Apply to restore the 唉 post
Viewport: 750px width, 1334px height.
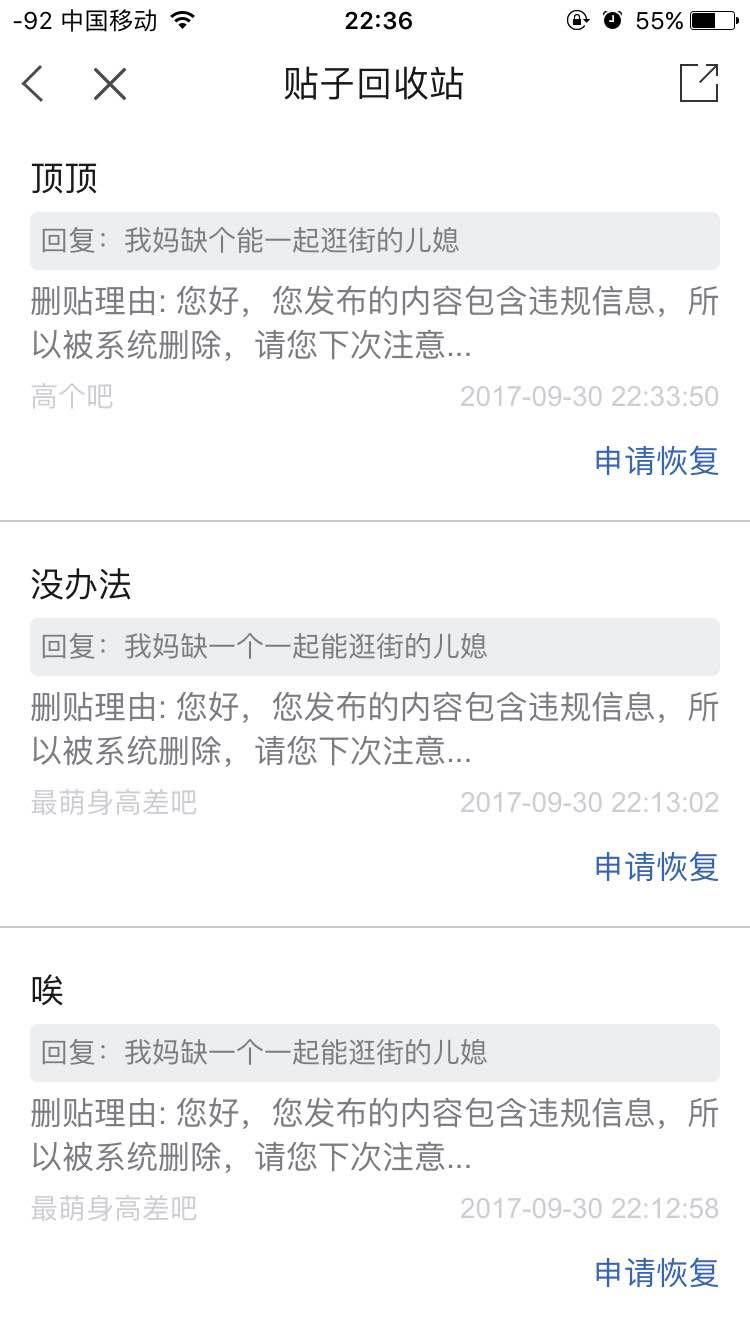656,1273
